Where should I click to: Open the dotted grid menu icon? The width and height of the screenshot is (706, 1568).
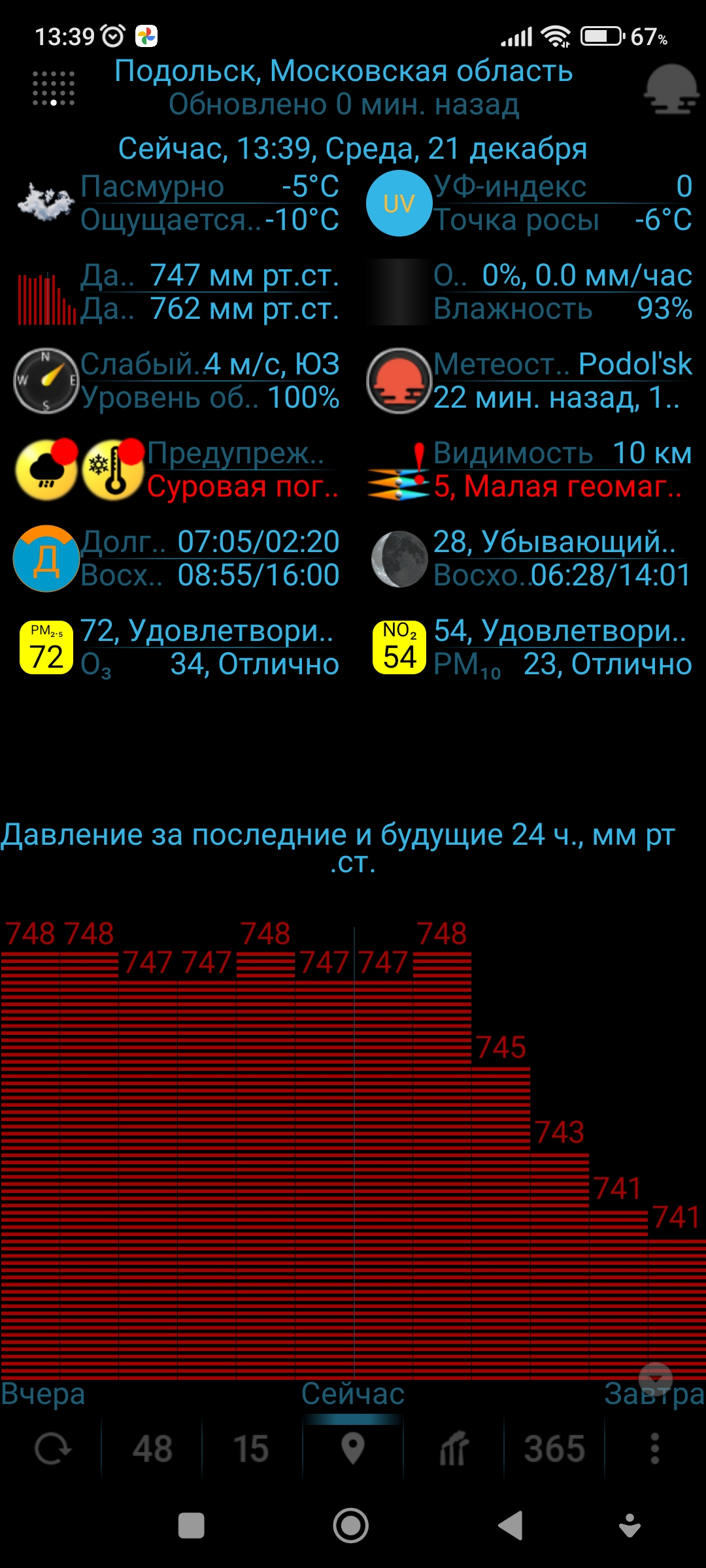pos(54,88)
